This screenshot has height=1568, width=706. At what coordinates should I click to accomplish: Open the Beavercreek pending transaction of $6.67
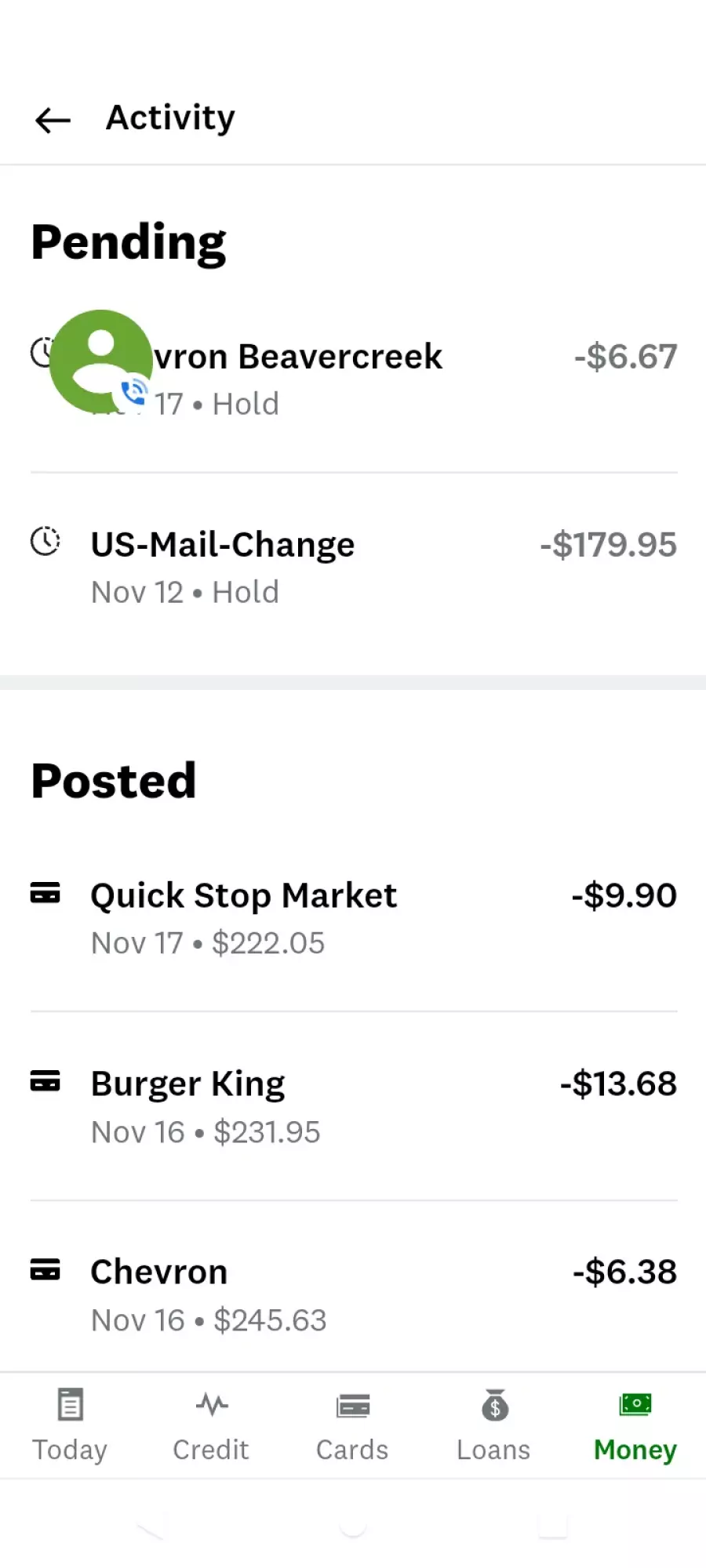pyautogui.click(x=353, y=379)
